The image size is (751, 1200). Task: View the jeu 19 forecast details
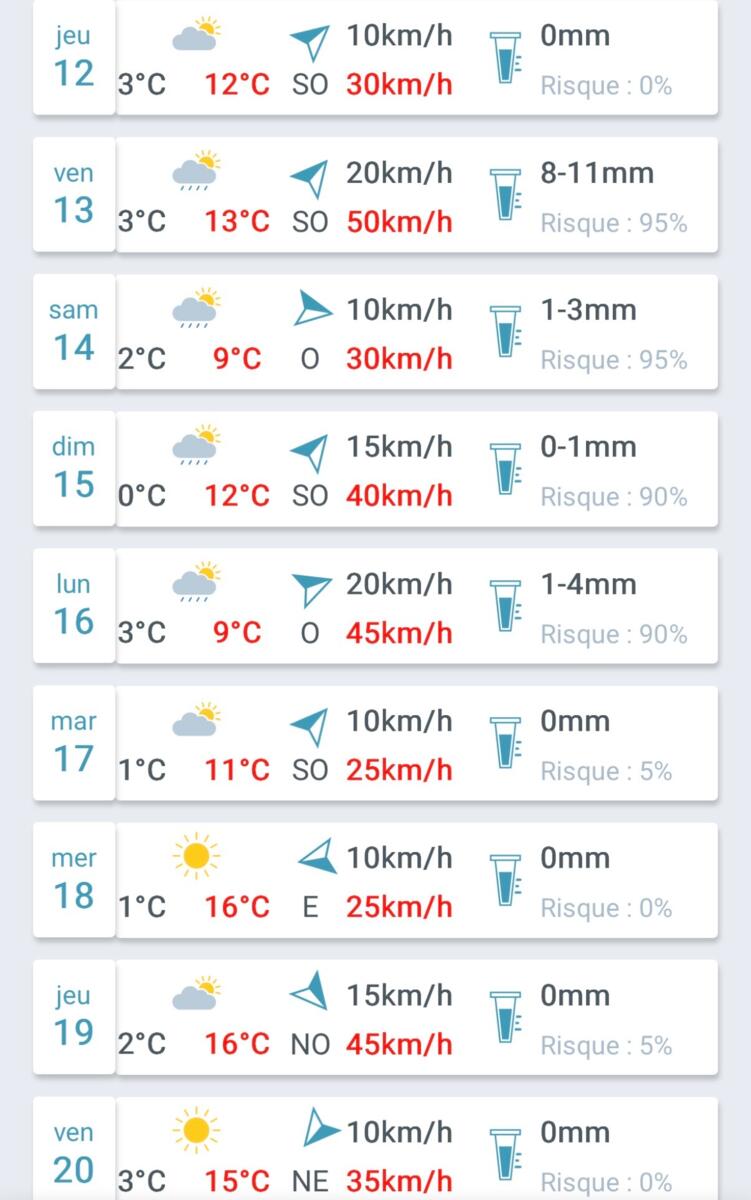point(375,1018)
